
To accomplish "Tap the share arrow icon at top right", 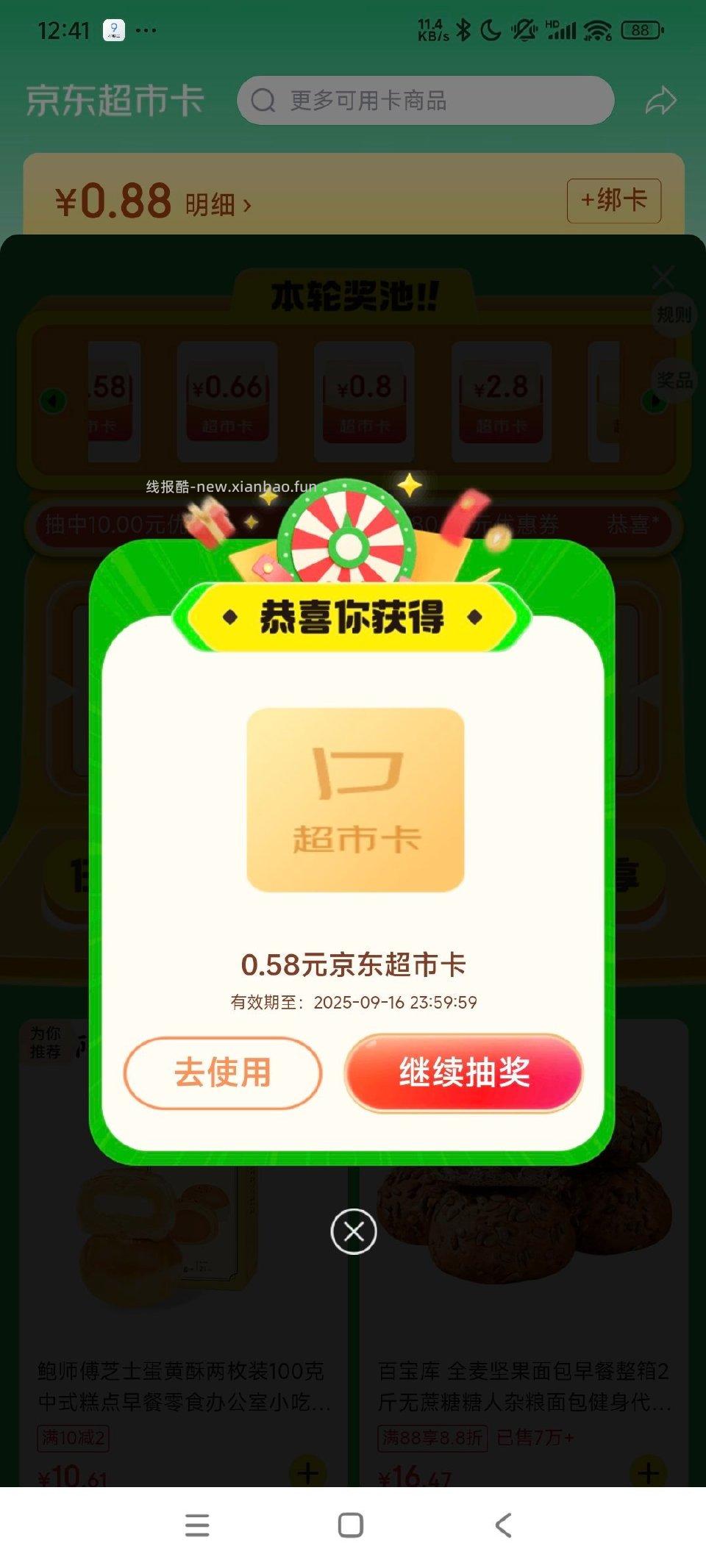I will tap(661, 101).
